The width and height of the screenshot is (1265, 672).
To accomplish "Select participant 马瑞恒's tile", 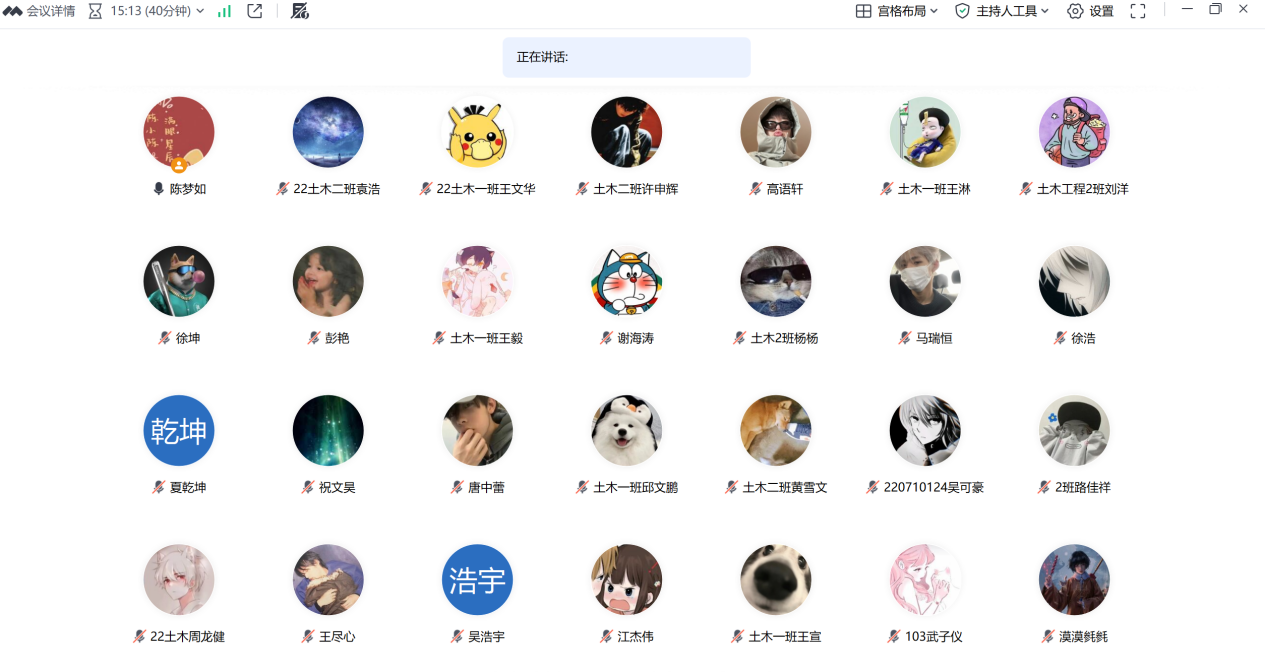I will click(x=925, y=282).
